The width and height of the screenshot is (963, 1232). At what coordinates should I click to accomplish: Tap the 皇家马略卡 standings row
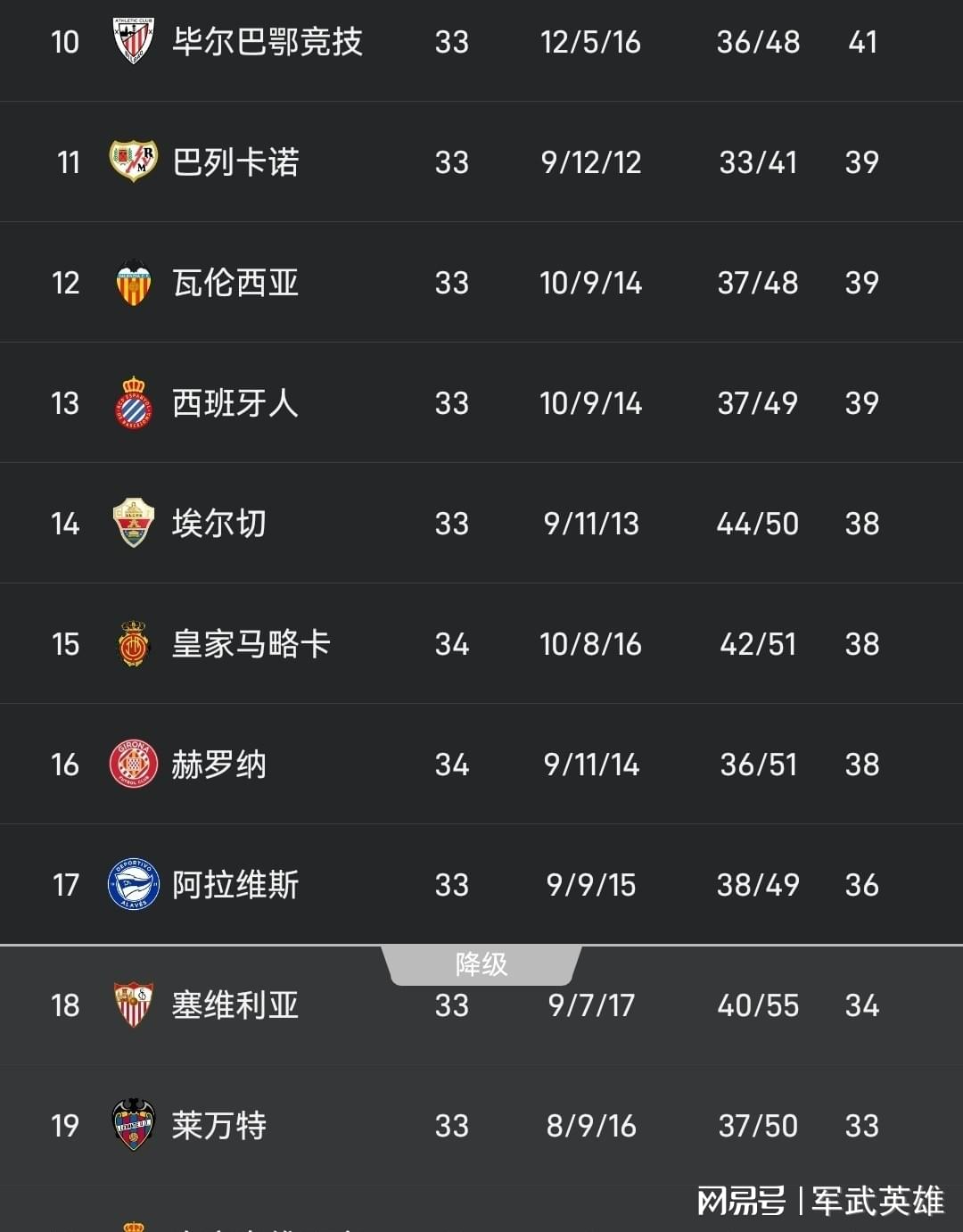(481, 643)
